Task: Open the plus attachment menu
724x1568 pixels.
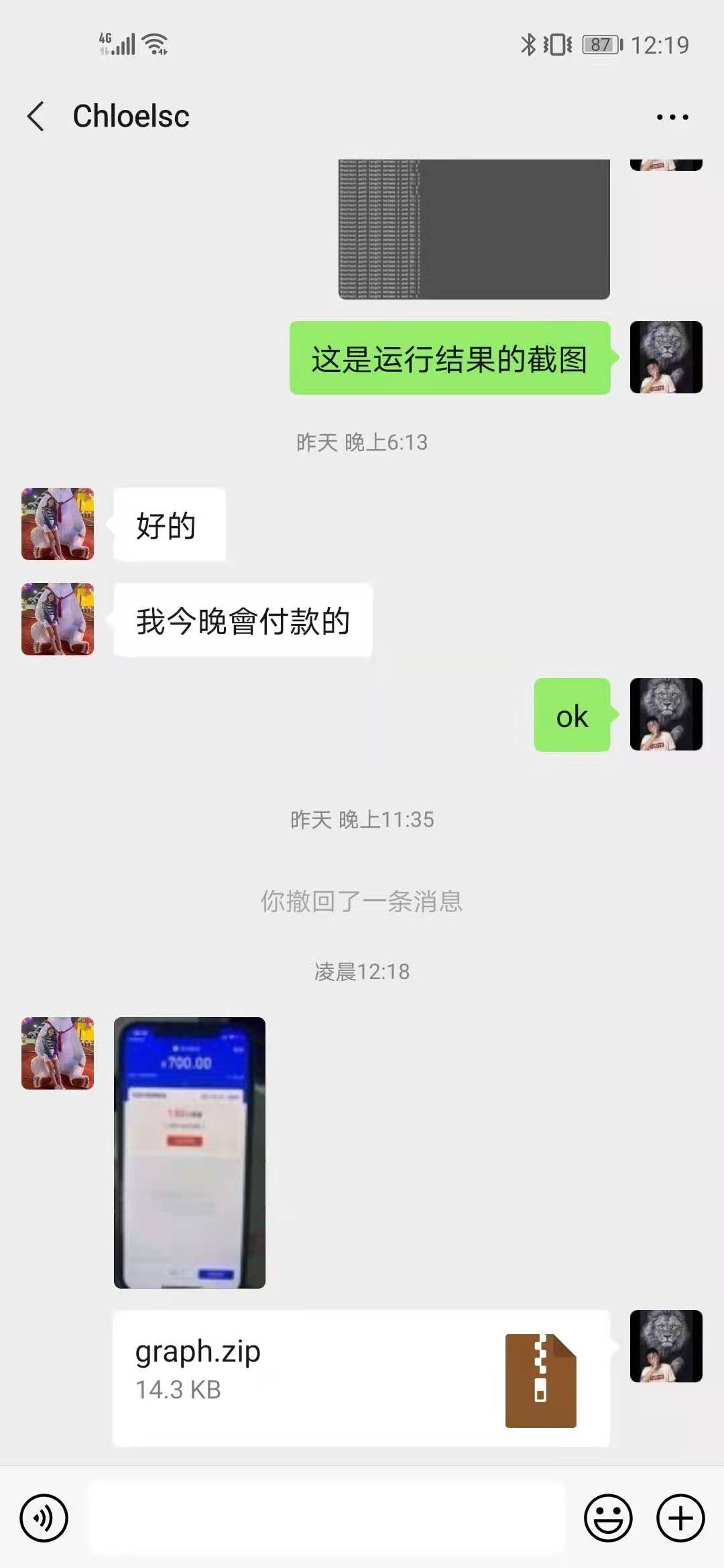Action: pos(680,1517)
